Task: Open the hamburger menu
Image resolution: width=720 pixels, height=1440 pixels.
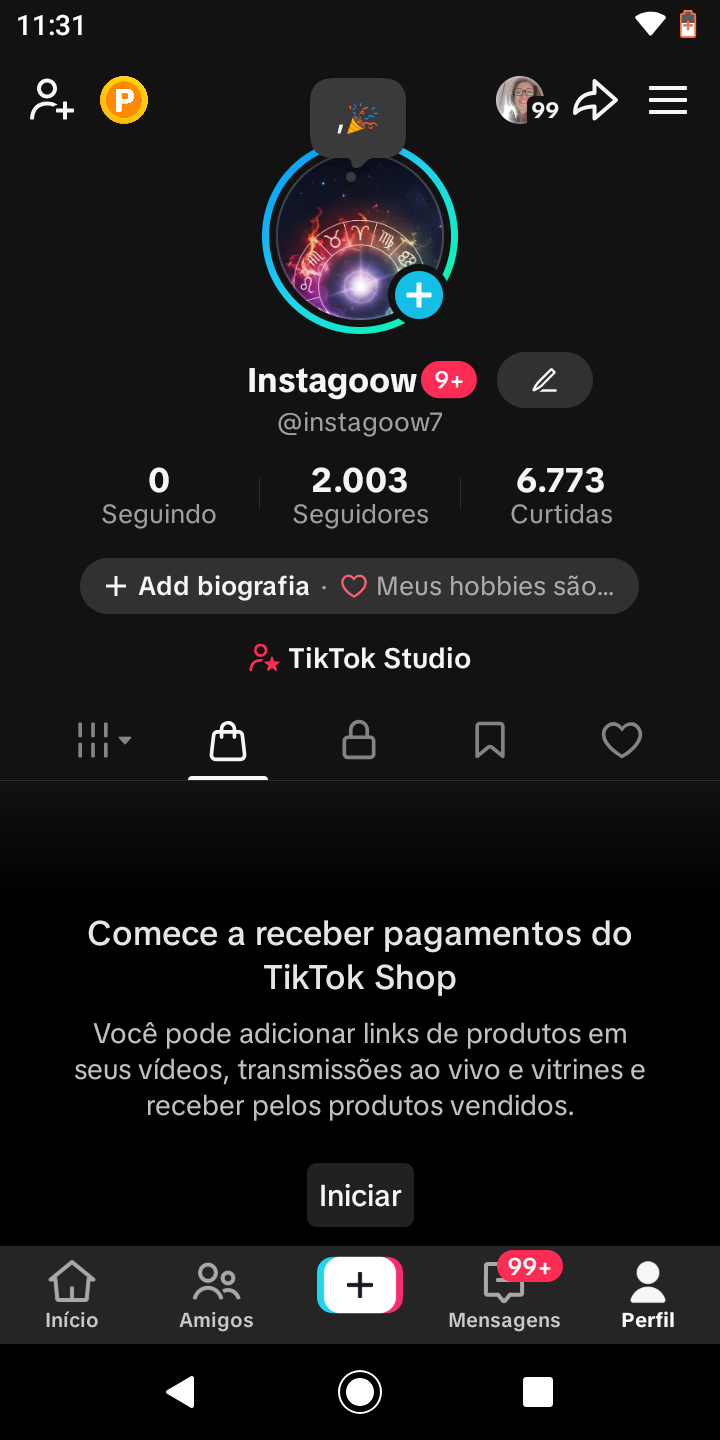Action: (x=668, y=101)
